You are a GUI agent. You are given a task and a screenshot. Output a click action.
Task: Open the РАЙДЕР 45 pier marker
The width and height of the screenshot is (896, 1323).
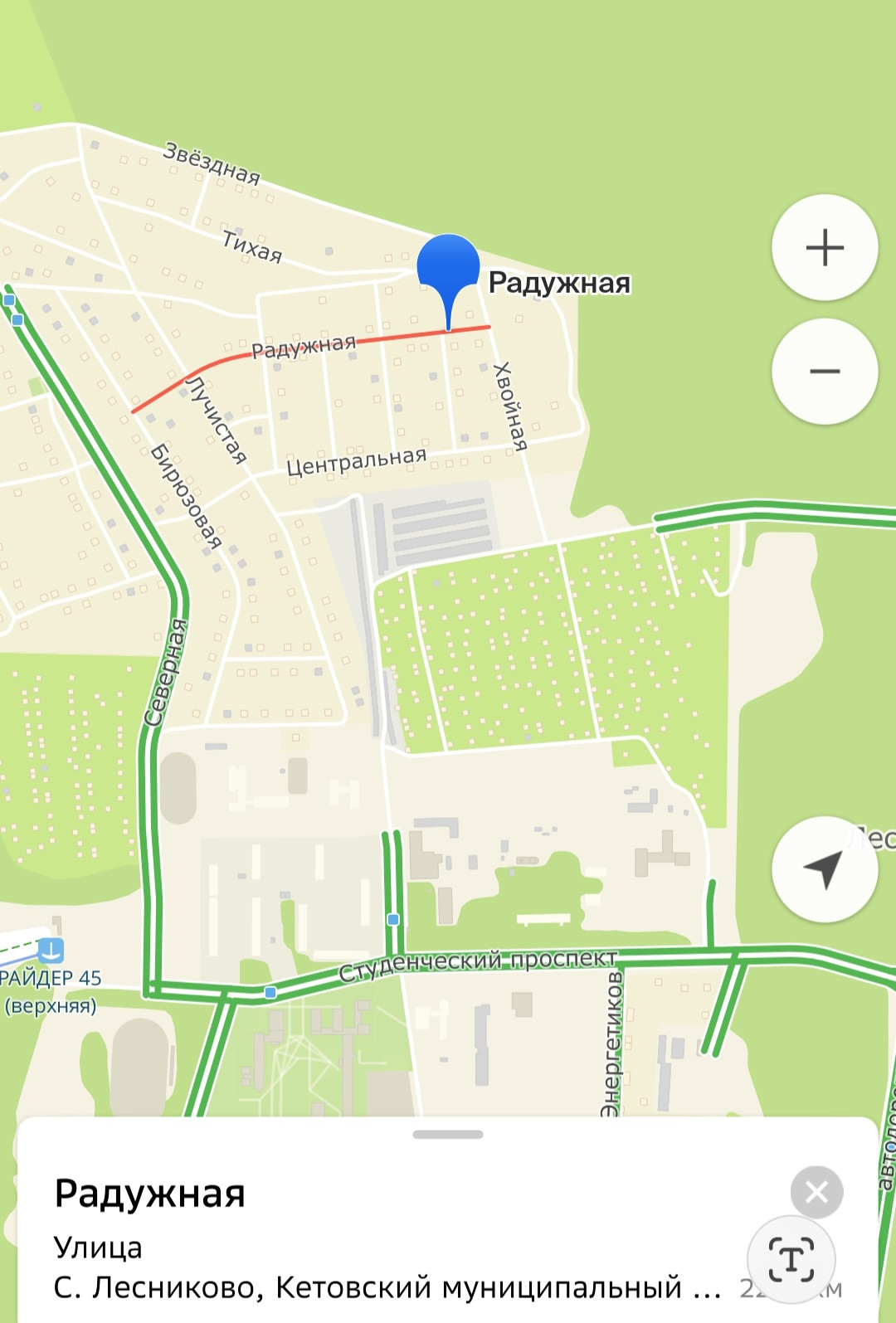coord(51,950)
